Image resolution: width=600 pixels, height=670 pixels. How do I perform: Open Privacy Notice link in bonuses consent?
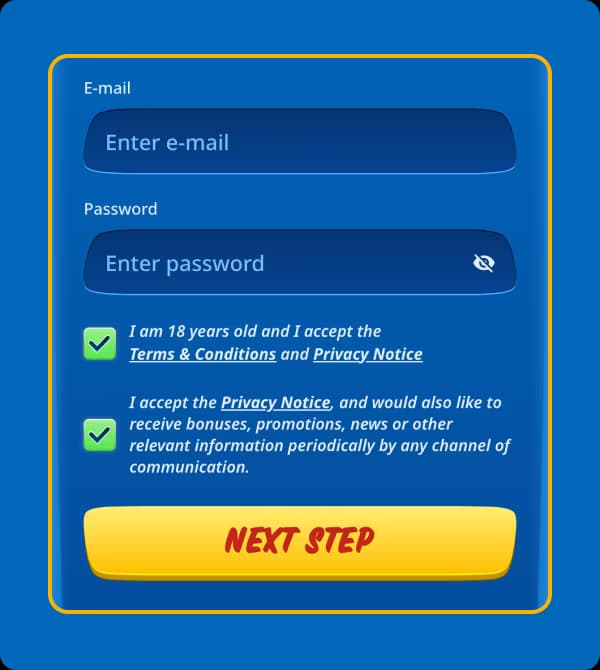click(275, 402)
